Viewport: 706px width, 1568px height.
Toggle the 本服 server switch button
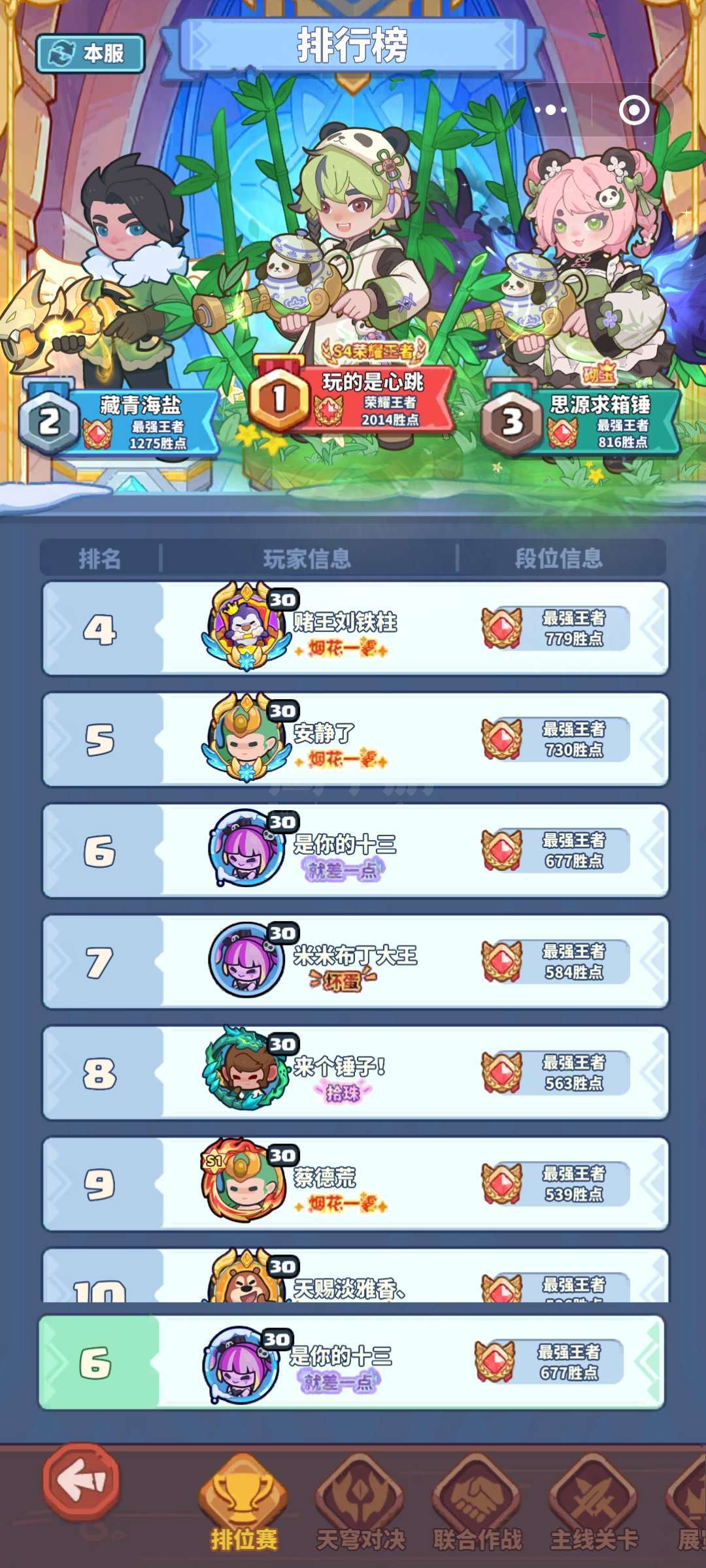(x=90, y=53)
